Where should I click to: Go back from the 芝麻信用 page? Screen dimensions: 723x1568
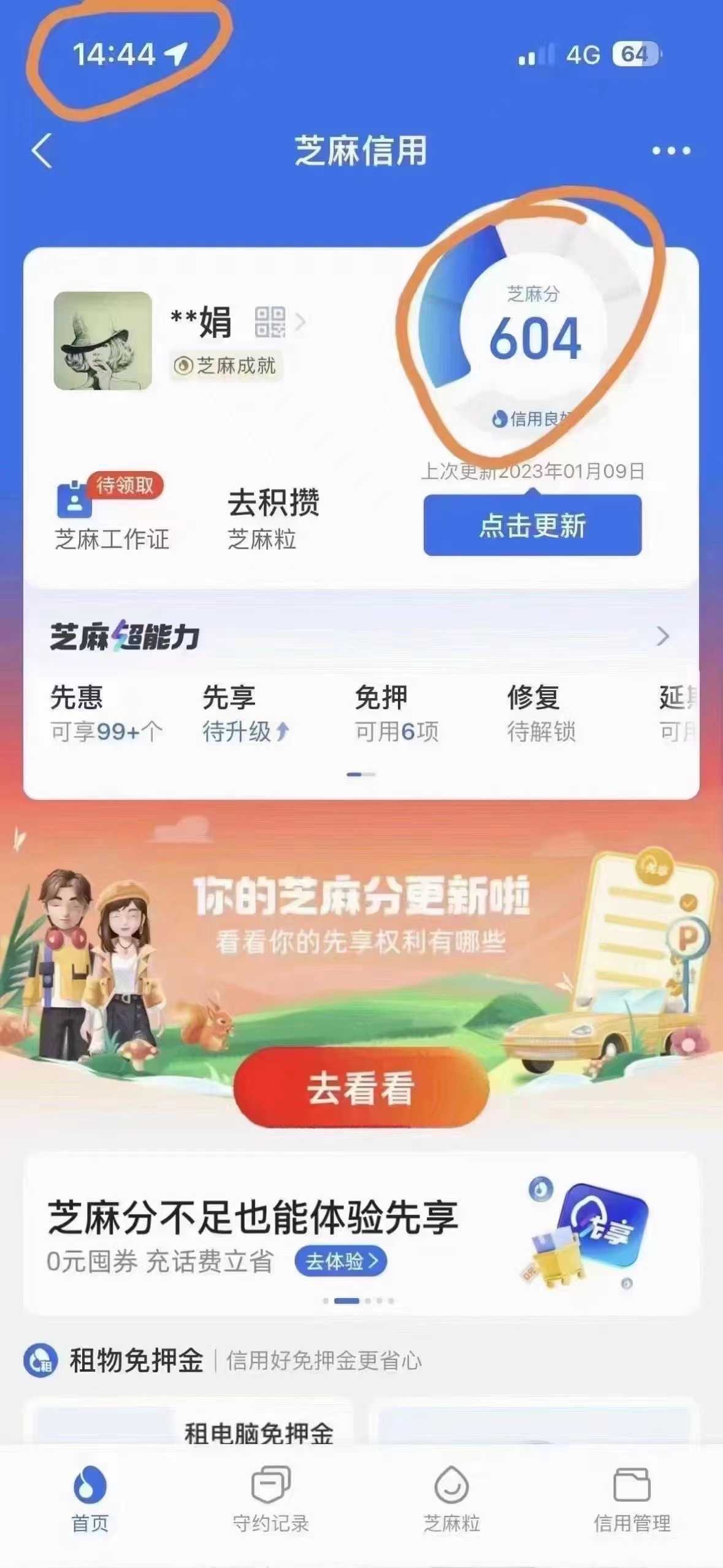coord(42,150)
